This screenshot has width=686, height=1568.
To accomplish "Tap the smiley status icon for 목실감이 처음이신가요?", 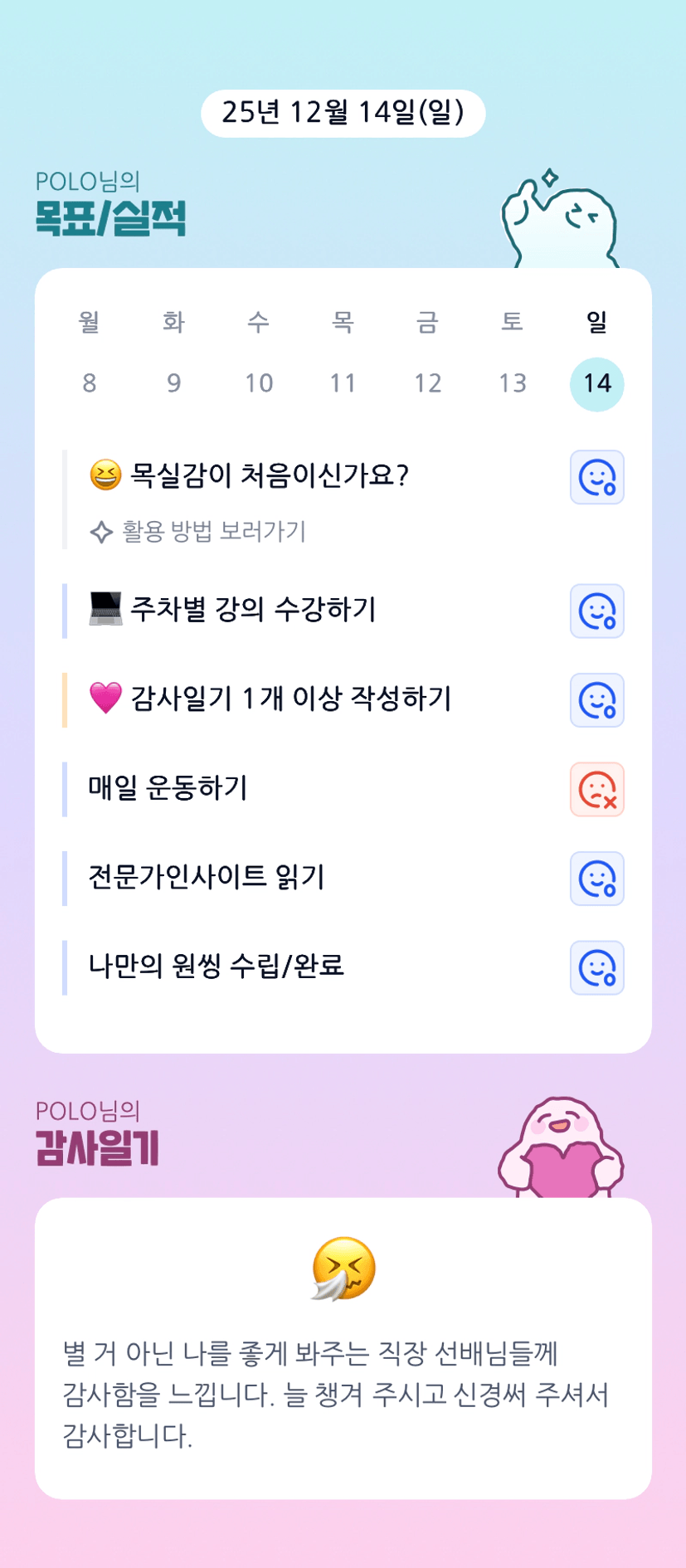I will point(597,478).
